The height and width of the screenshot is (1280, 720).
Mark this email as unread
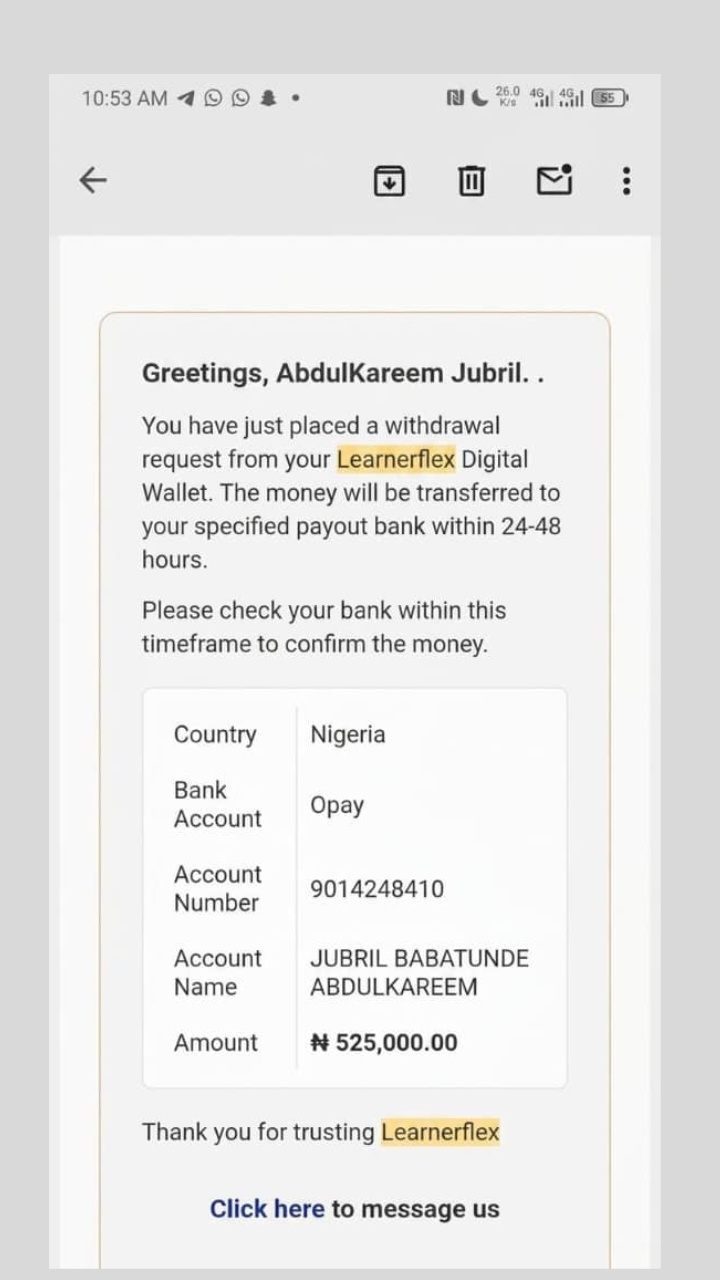554,180
